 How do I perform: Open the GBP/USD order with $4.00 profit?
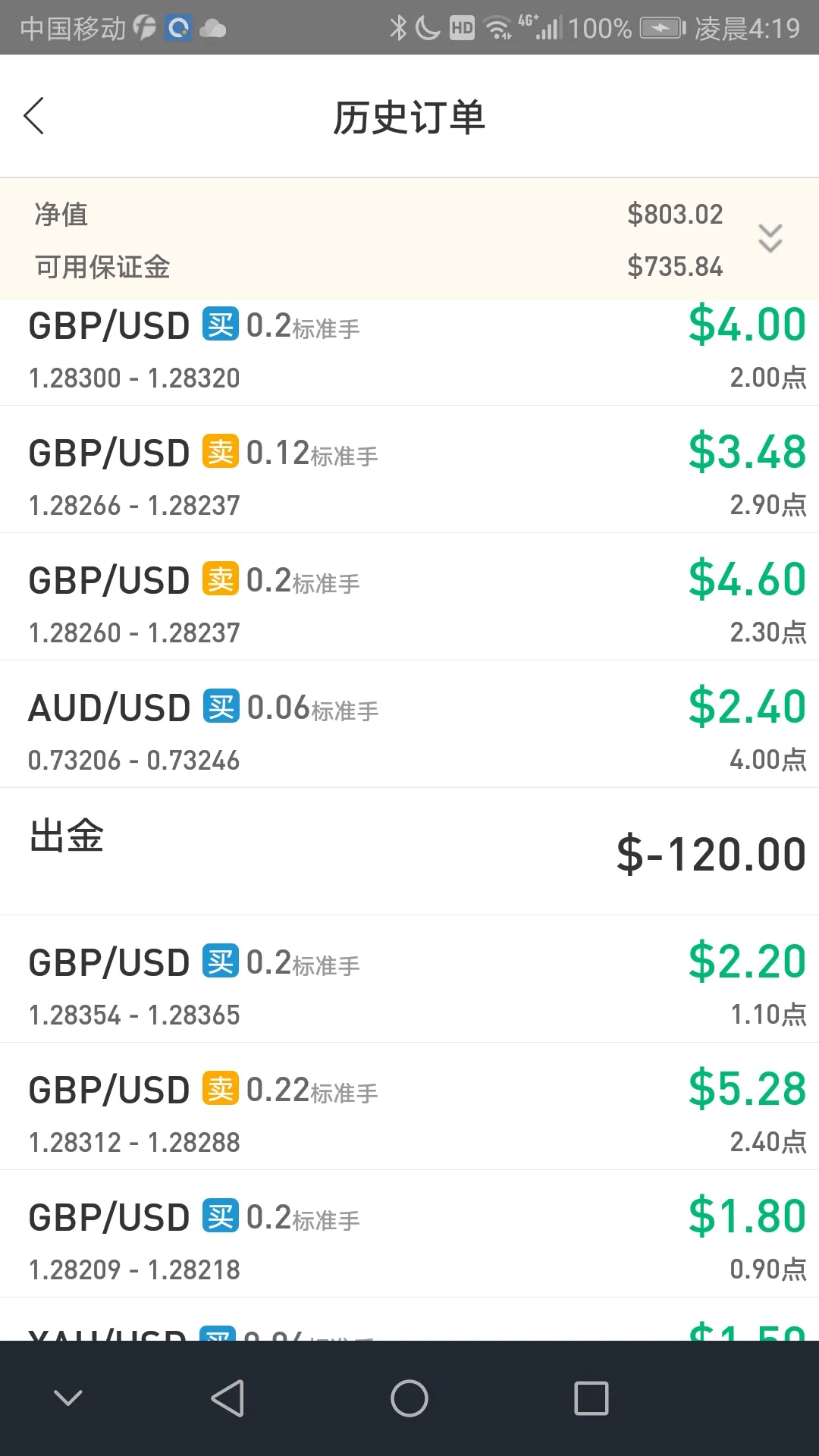pos(409,353)
